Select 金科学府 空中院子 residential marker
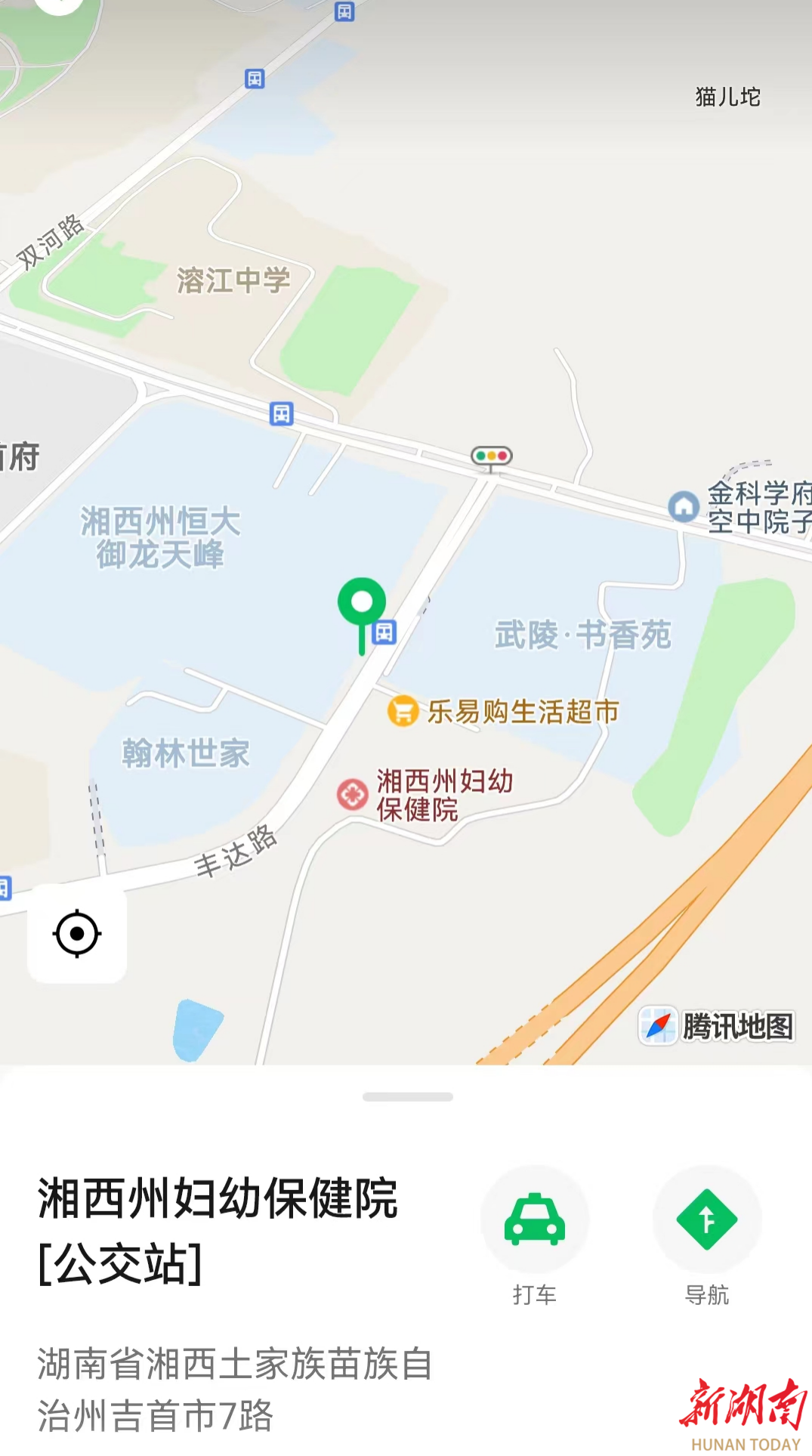The image size is (812, 1456). tap(684, 506)
